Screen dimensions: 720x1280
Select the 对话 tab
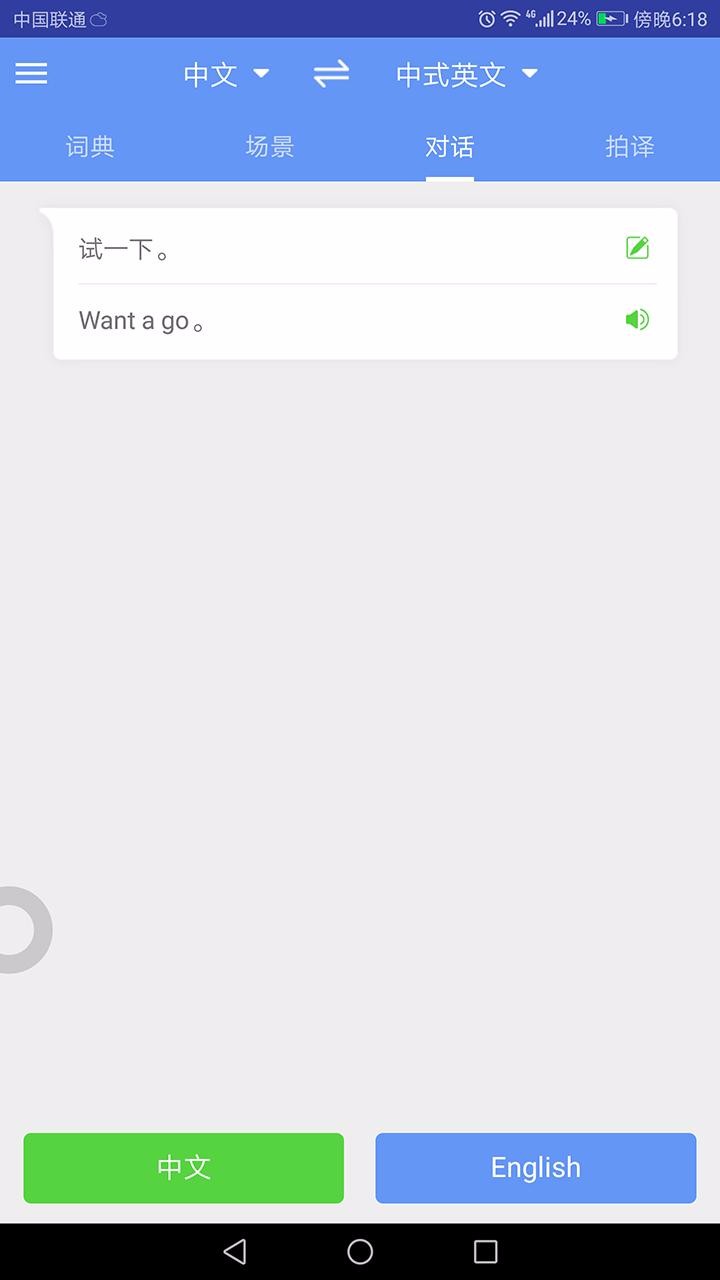tap(449, 147)
